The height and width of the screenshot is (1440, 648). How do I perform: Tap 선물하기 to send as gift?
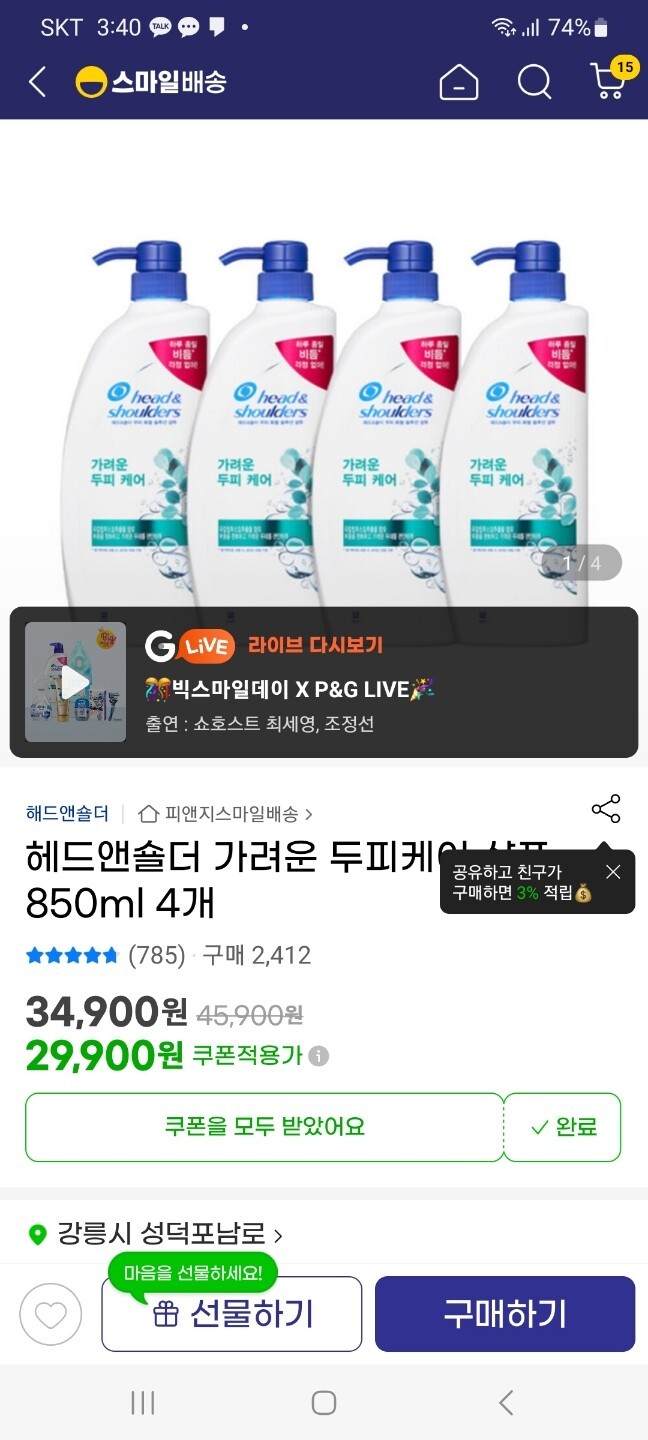(x=232, y=1314)
